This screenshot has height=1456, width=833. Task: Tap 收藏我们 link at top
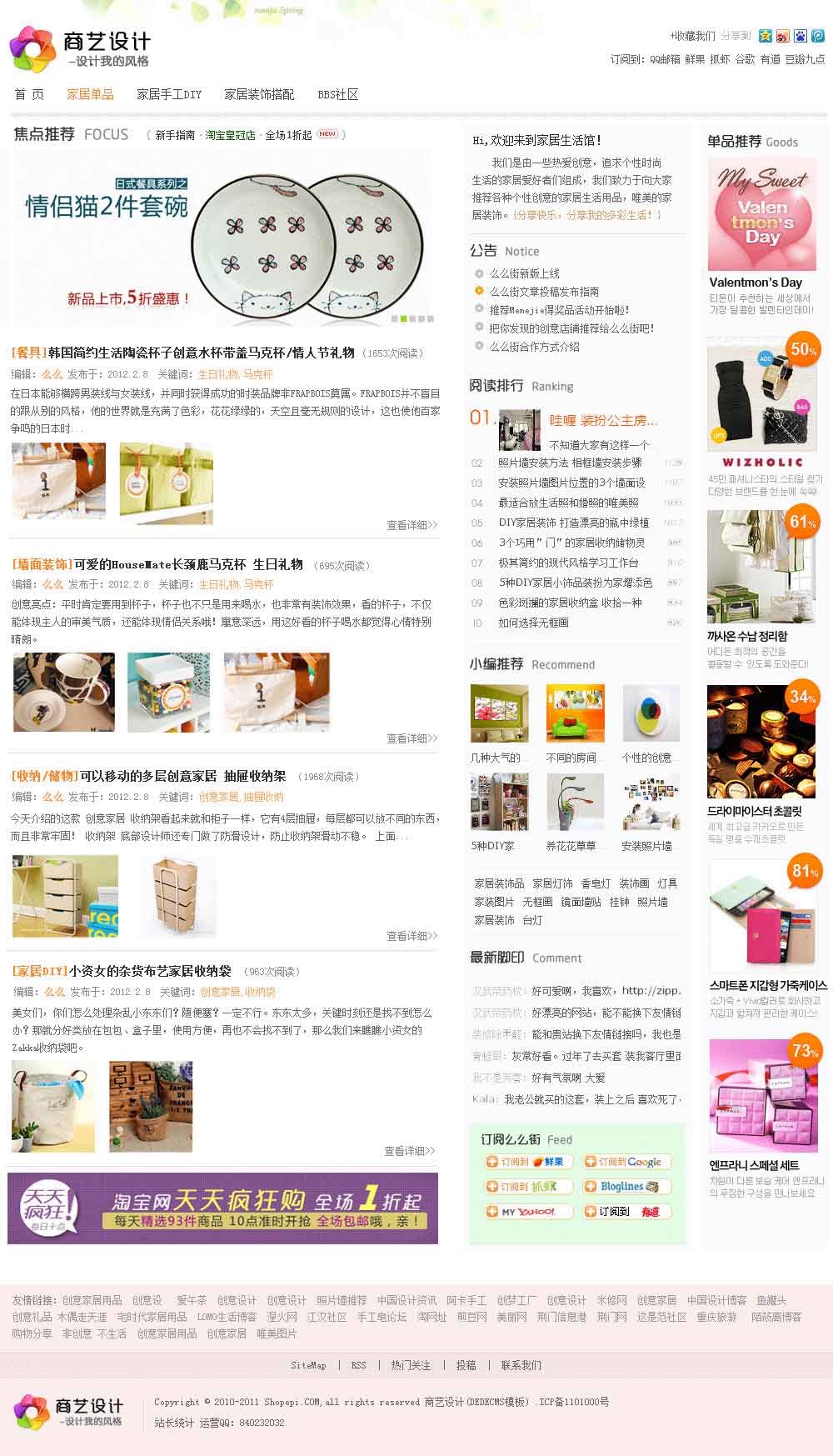[x=692, y=36]
